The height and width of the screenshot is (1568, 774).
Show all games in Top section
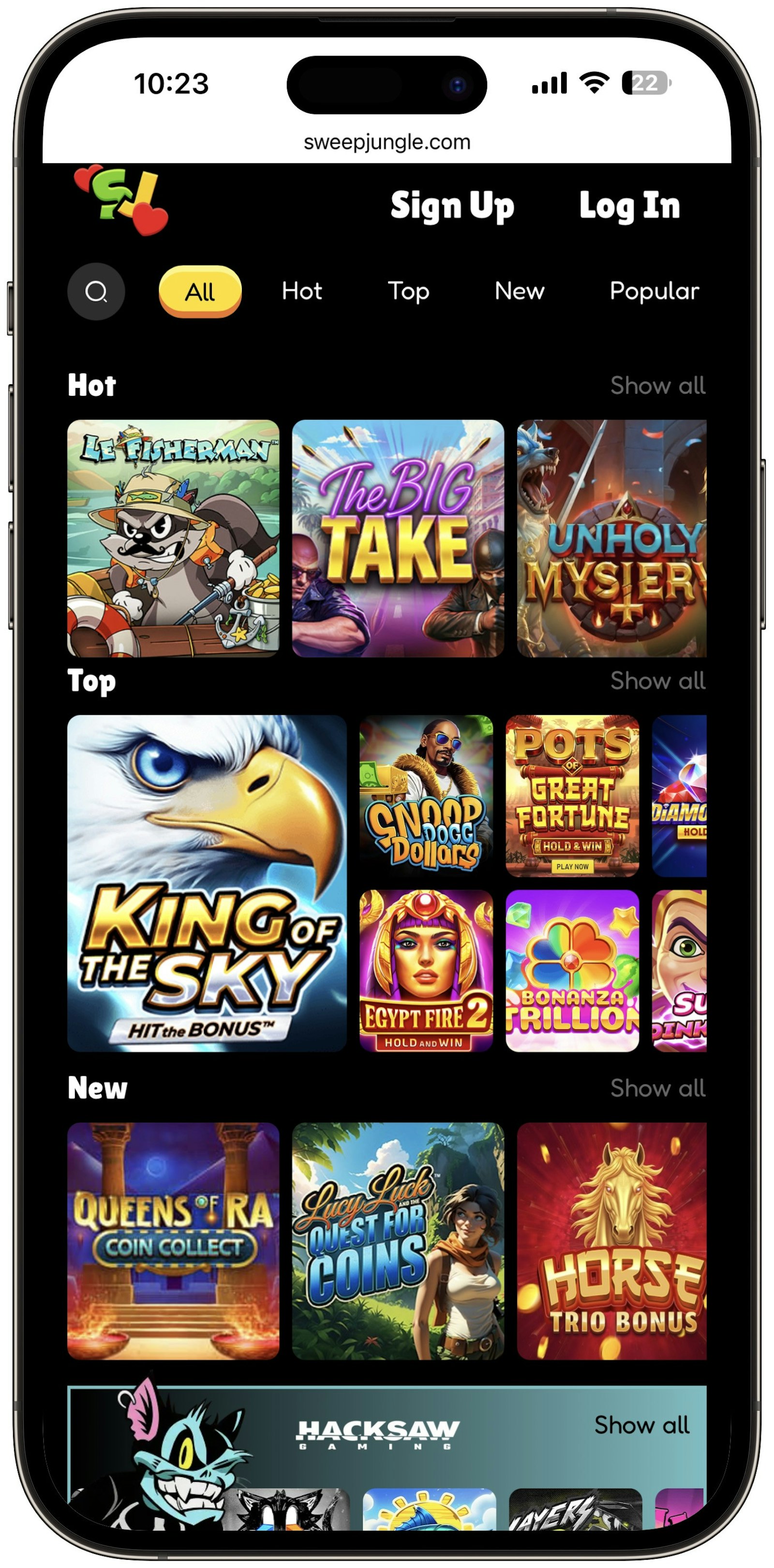[x=657, y=680]
